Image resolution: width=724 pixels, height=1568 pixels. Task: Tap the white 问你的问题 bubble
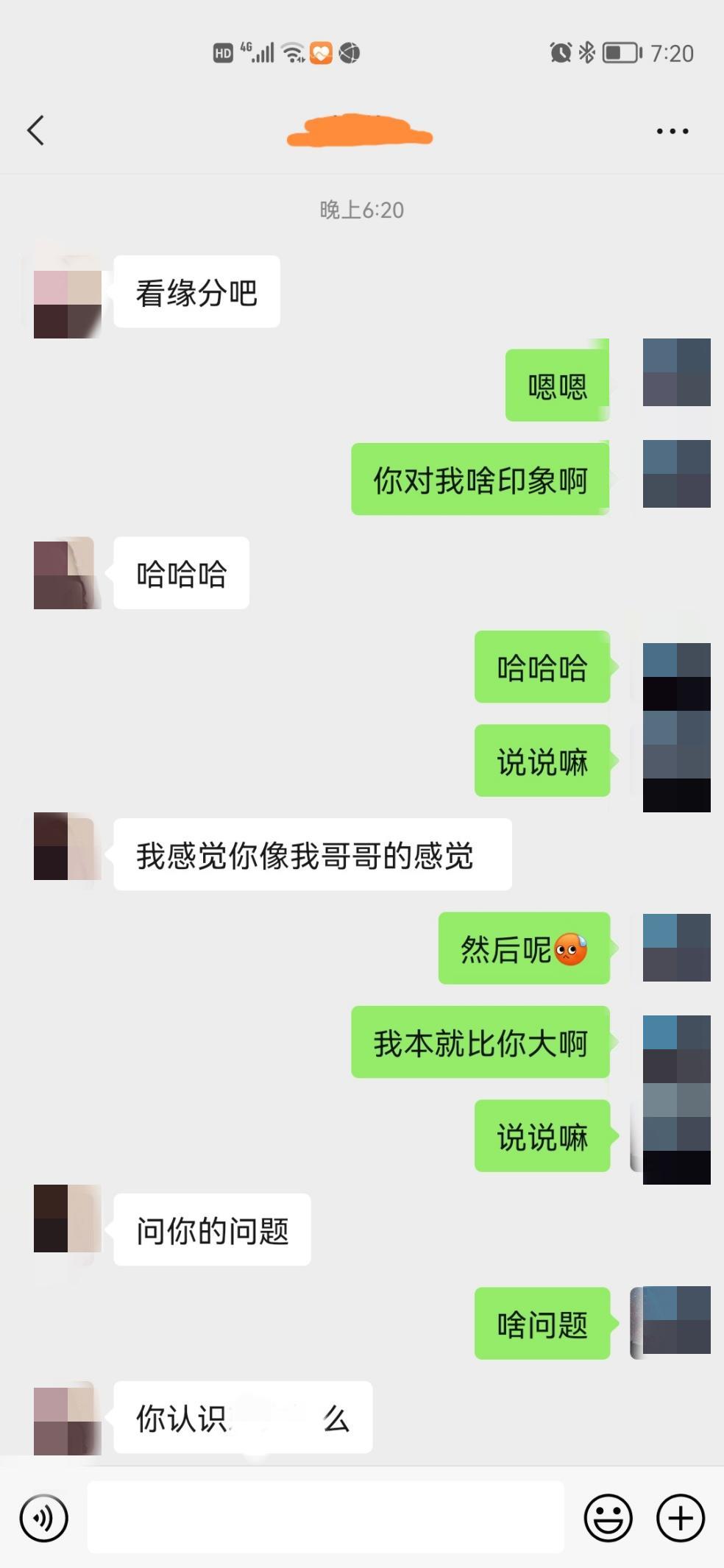(x=212, y=1230)
